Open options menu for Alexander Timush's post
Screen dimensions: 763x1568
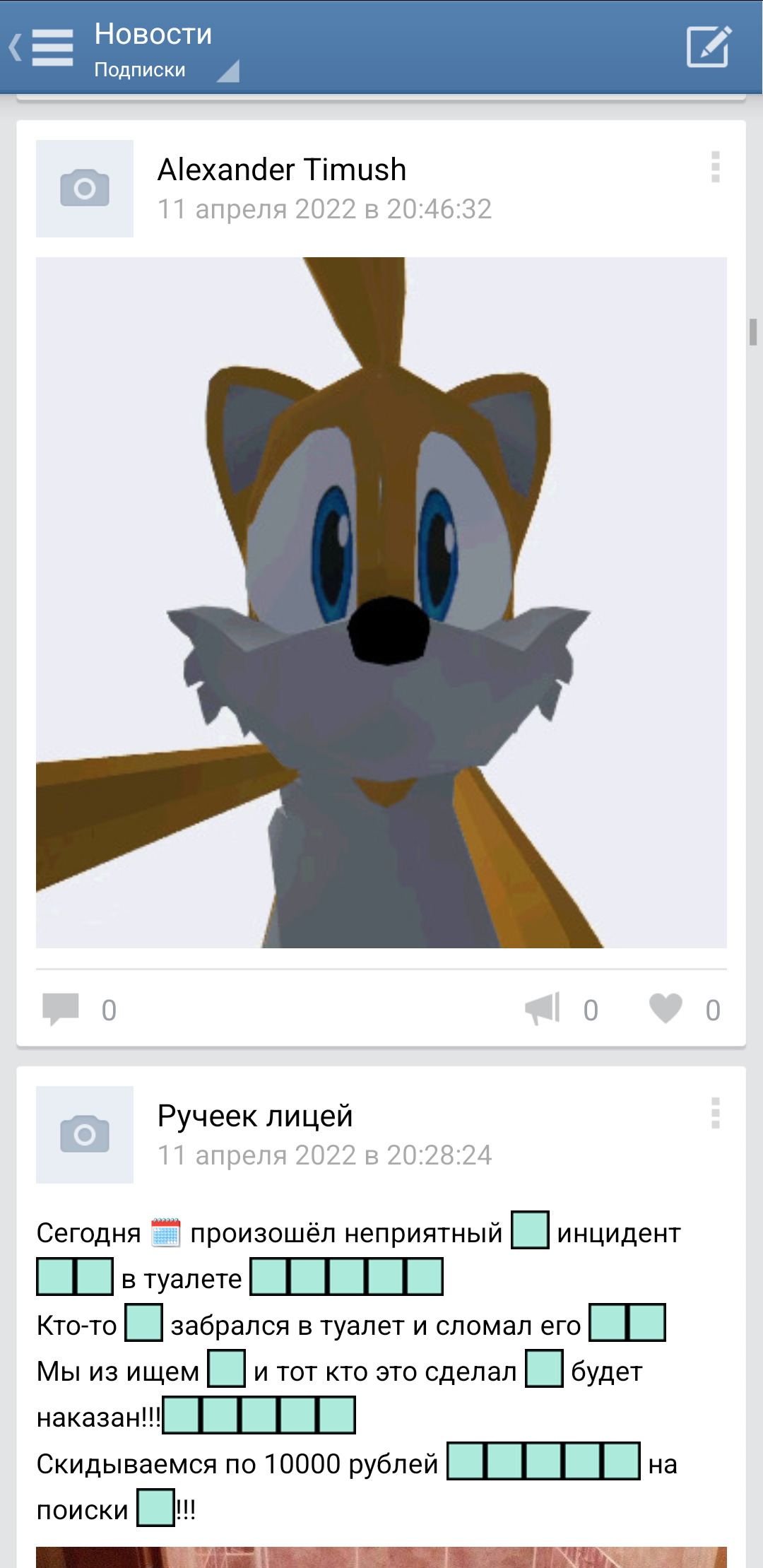tap(715, 167)
